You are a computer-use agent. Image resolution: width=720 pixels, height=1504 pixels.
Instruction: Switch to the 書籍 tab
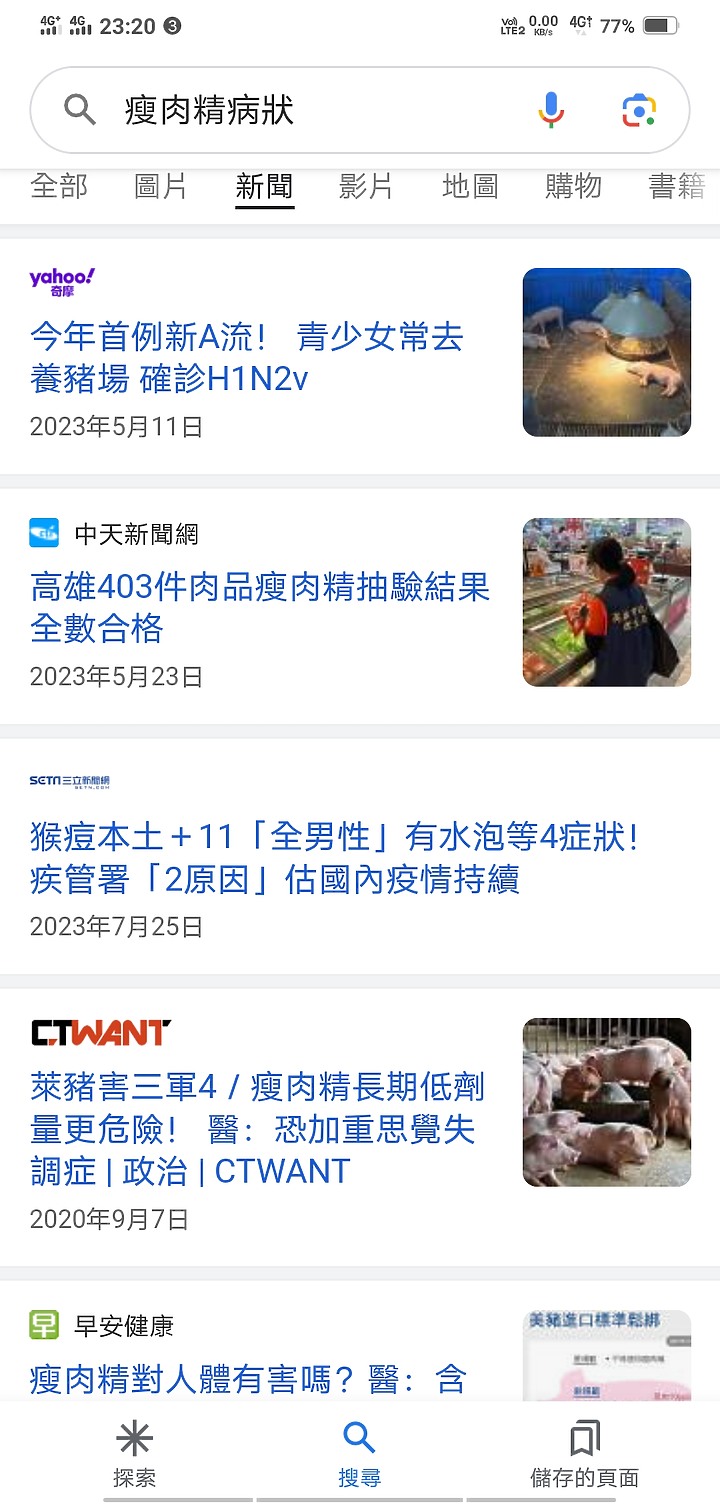click(x=677, y=186)
